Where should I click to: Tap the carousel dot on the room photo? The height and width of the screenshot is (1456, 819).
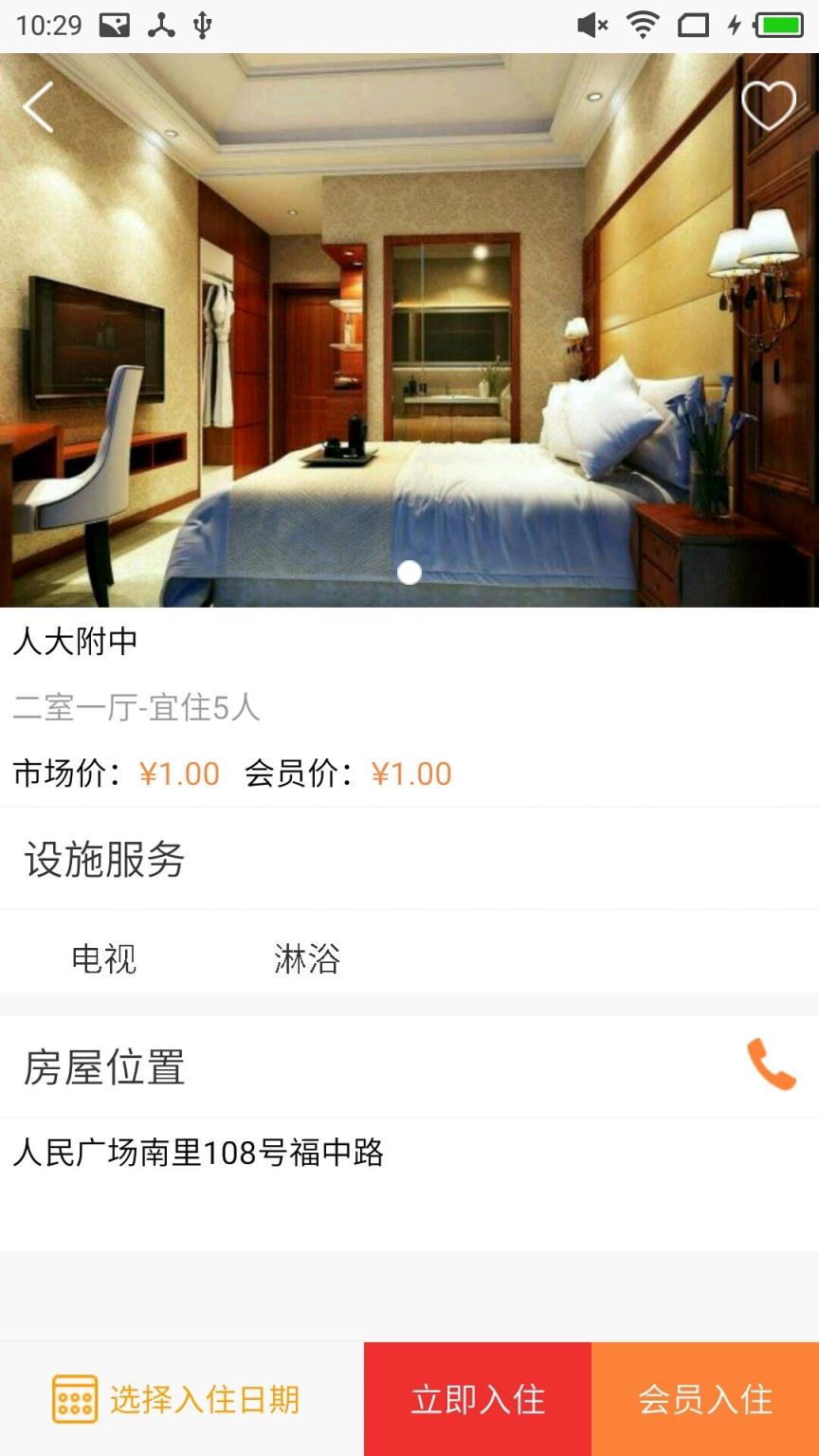[409, 572]
